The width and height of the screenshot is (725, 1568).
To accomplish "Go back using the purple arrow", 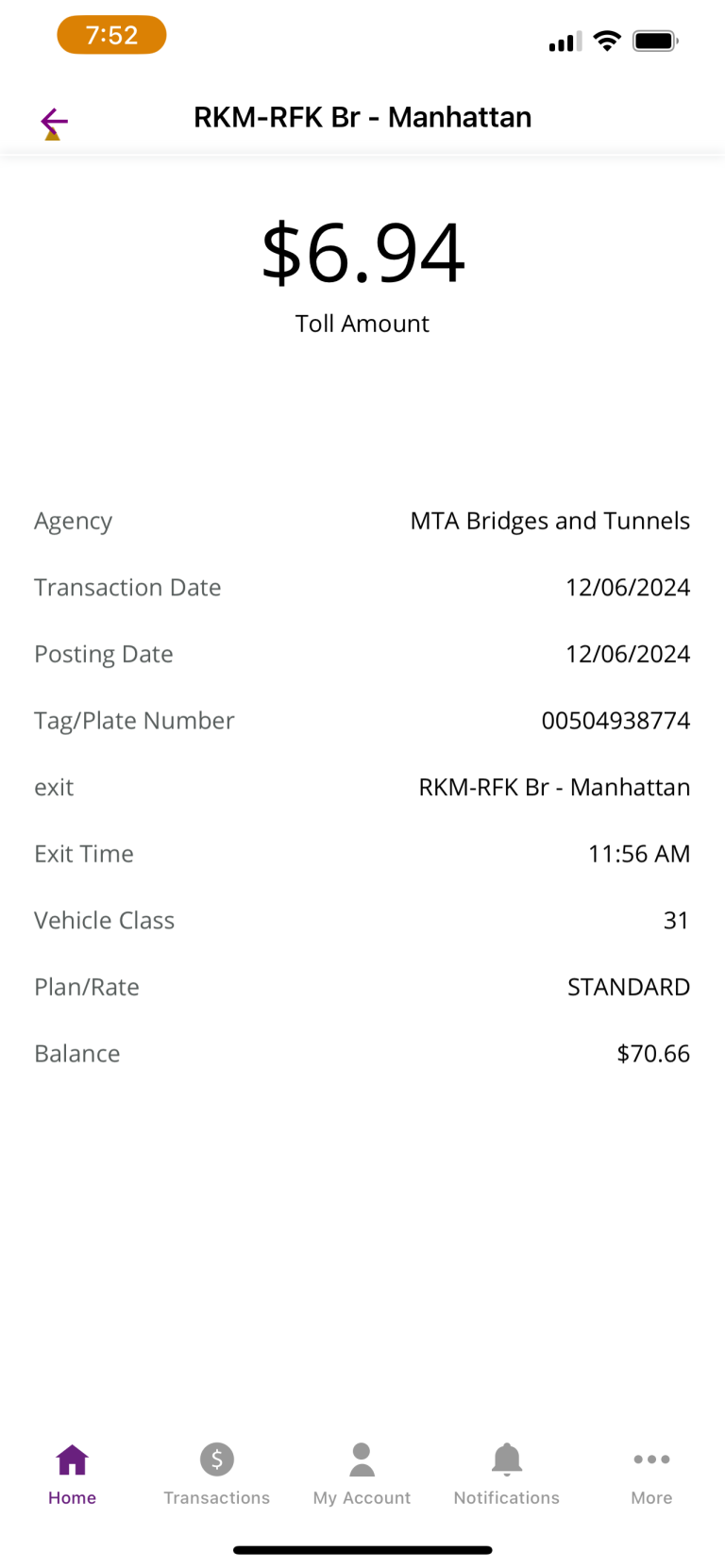I will (x=55, y=122).
